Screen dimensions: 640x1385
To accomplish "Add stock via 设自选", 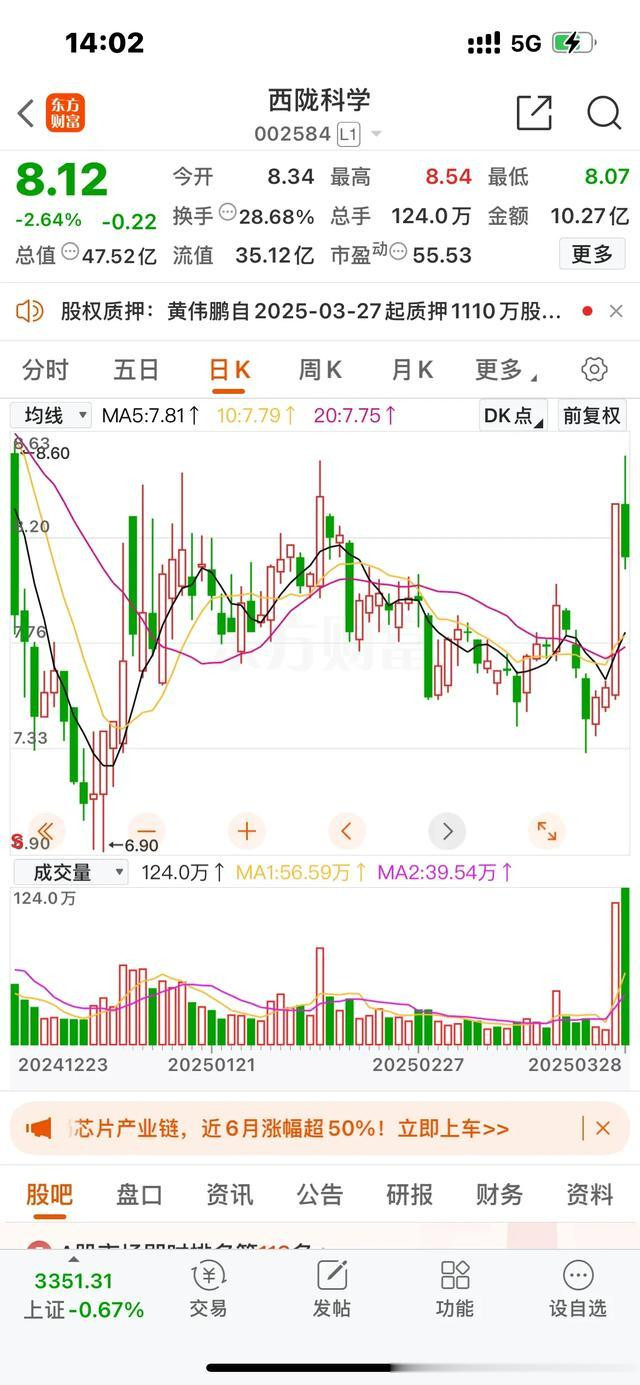I will (x=577, y=1289).
